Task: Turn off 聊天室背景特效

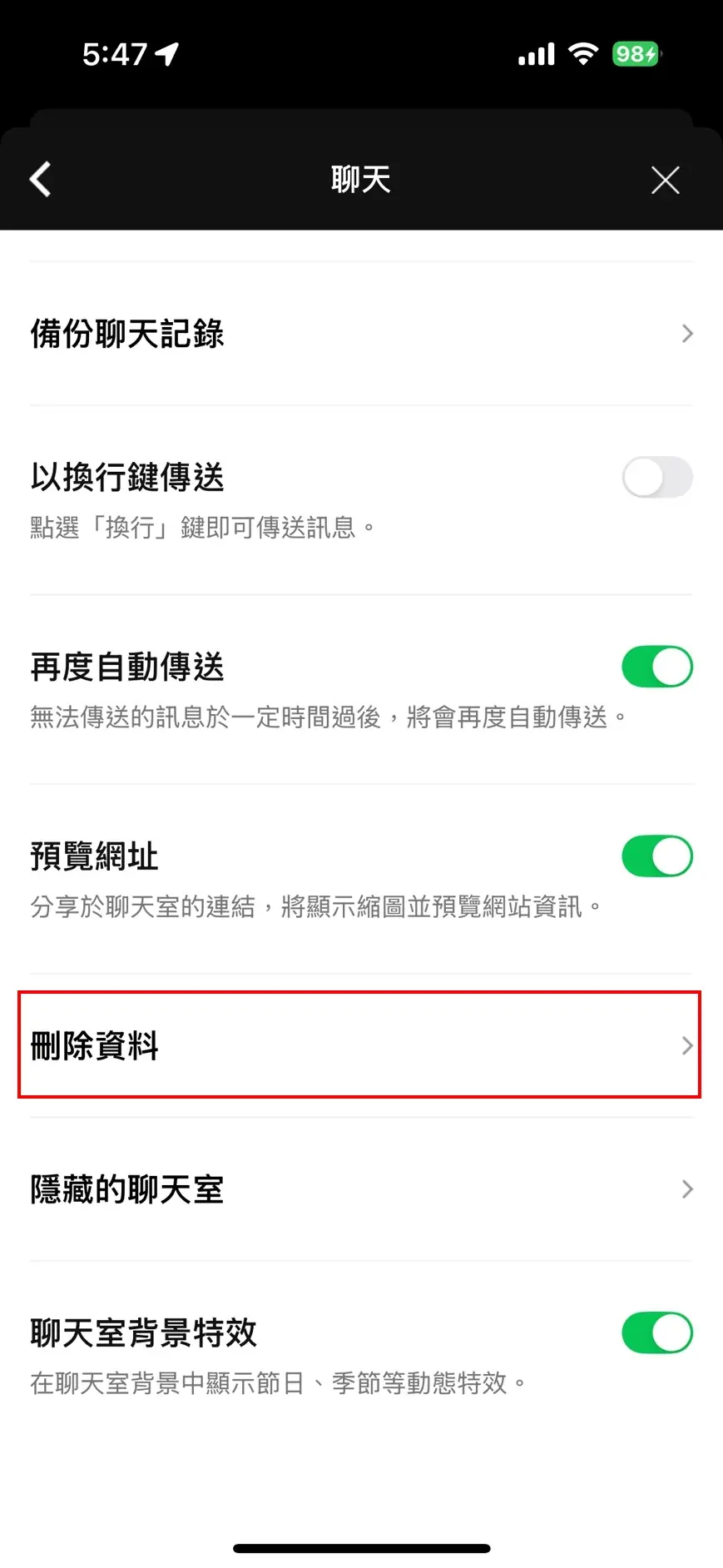Action: 656,1333
